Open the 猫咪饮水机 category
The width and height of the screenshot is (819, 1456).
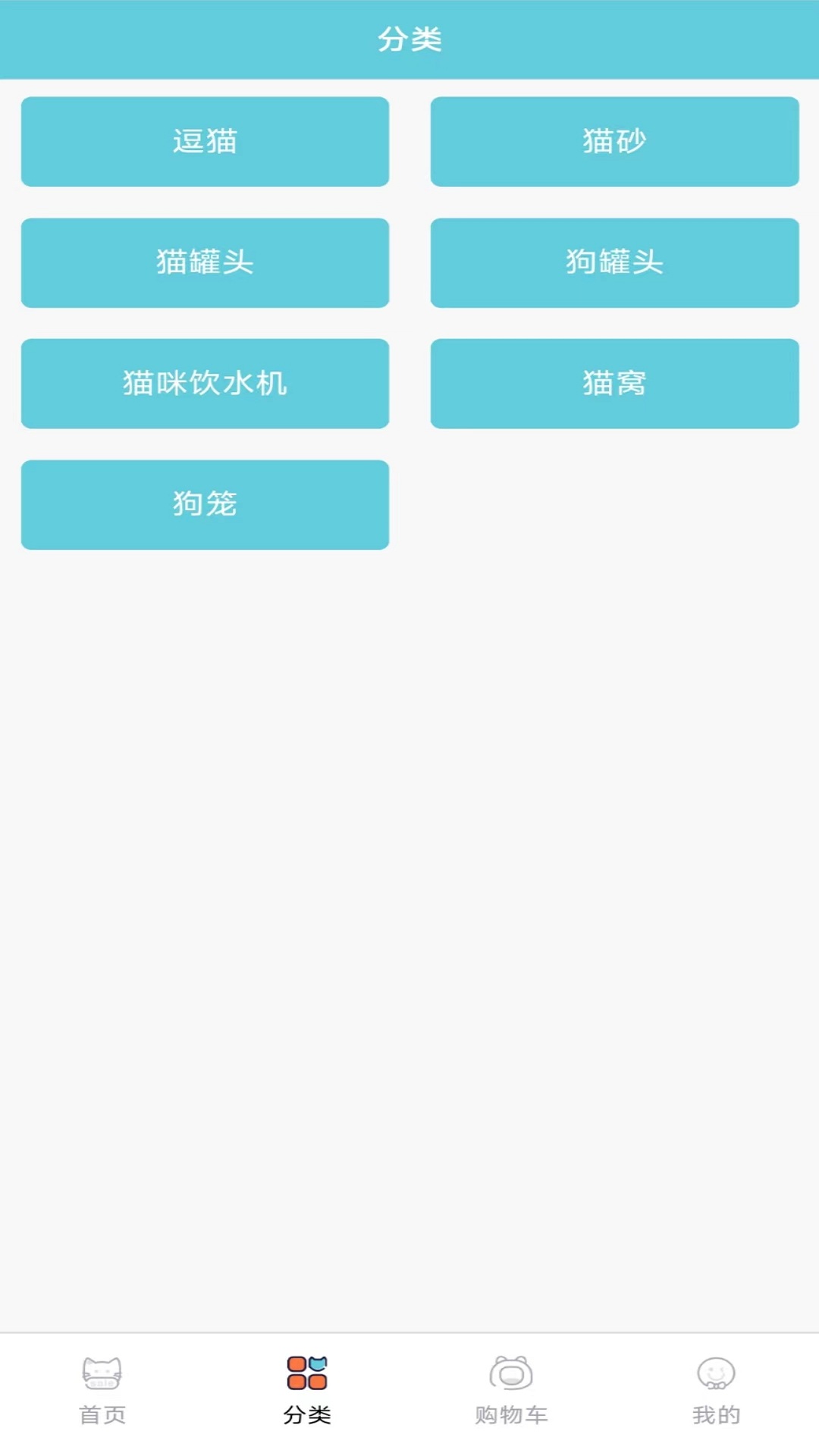coord(205,384)
